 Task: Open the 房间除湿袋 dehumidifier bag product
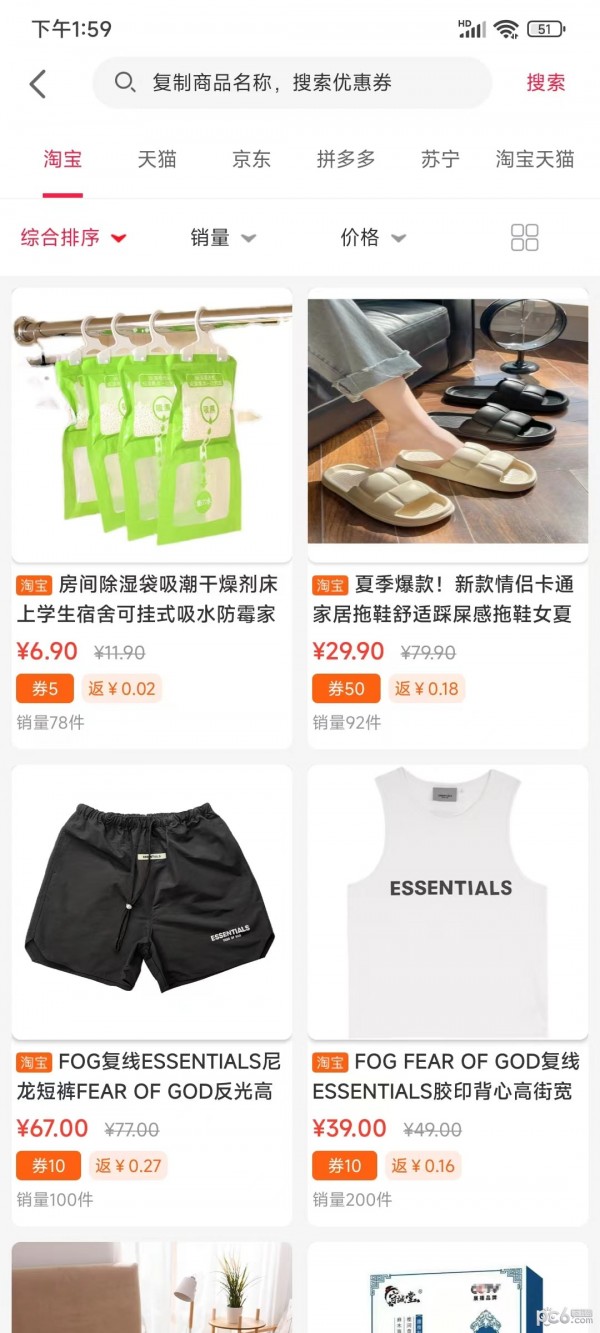pos(152,426)
